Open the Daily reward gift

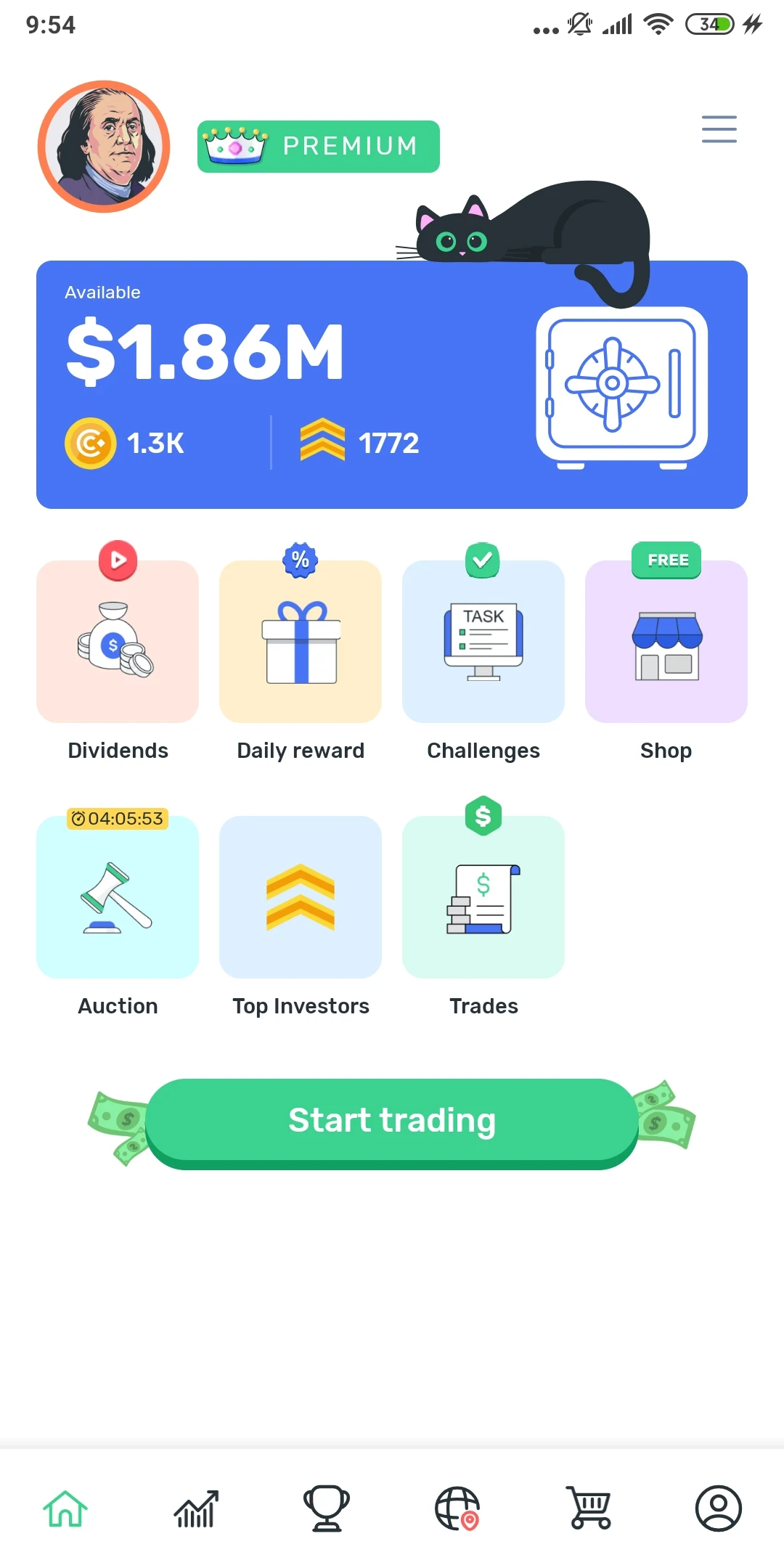point(300,642)
